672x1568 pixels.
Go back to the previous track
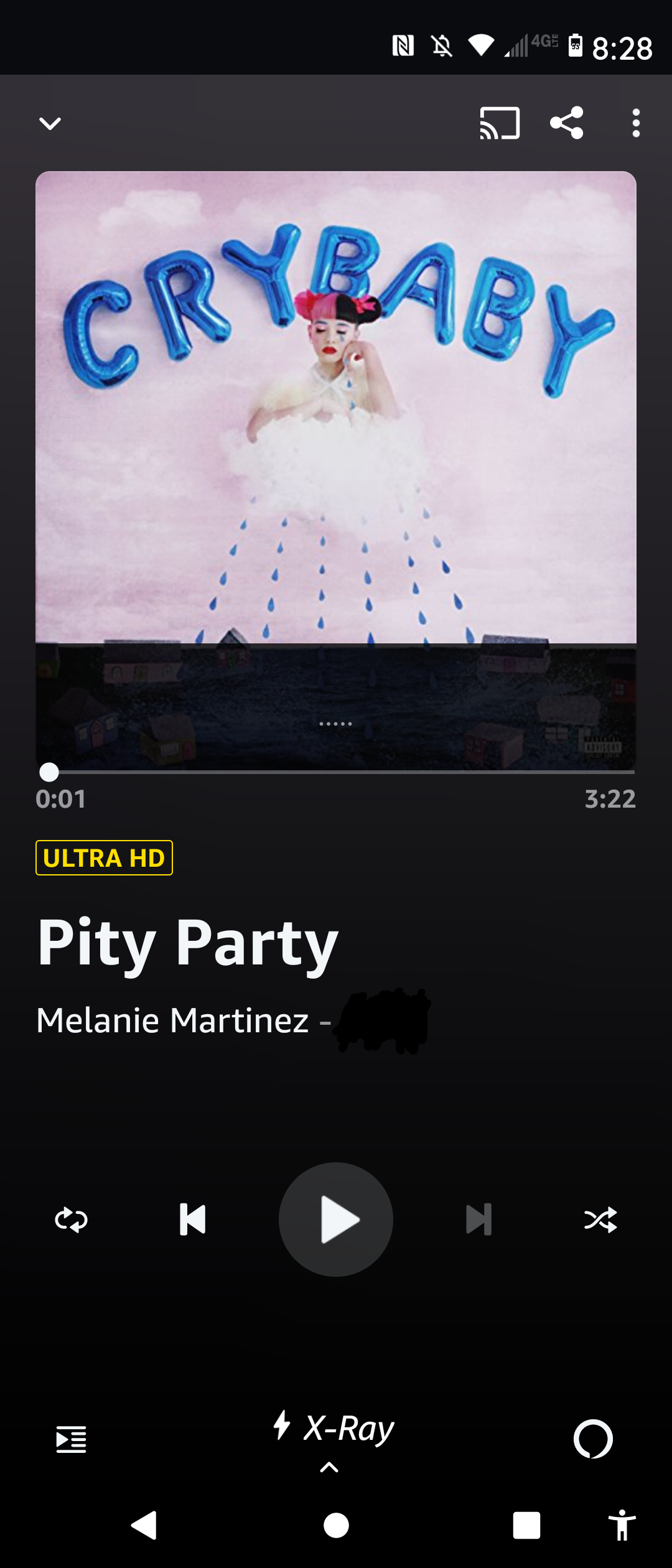click(193, 1220)
